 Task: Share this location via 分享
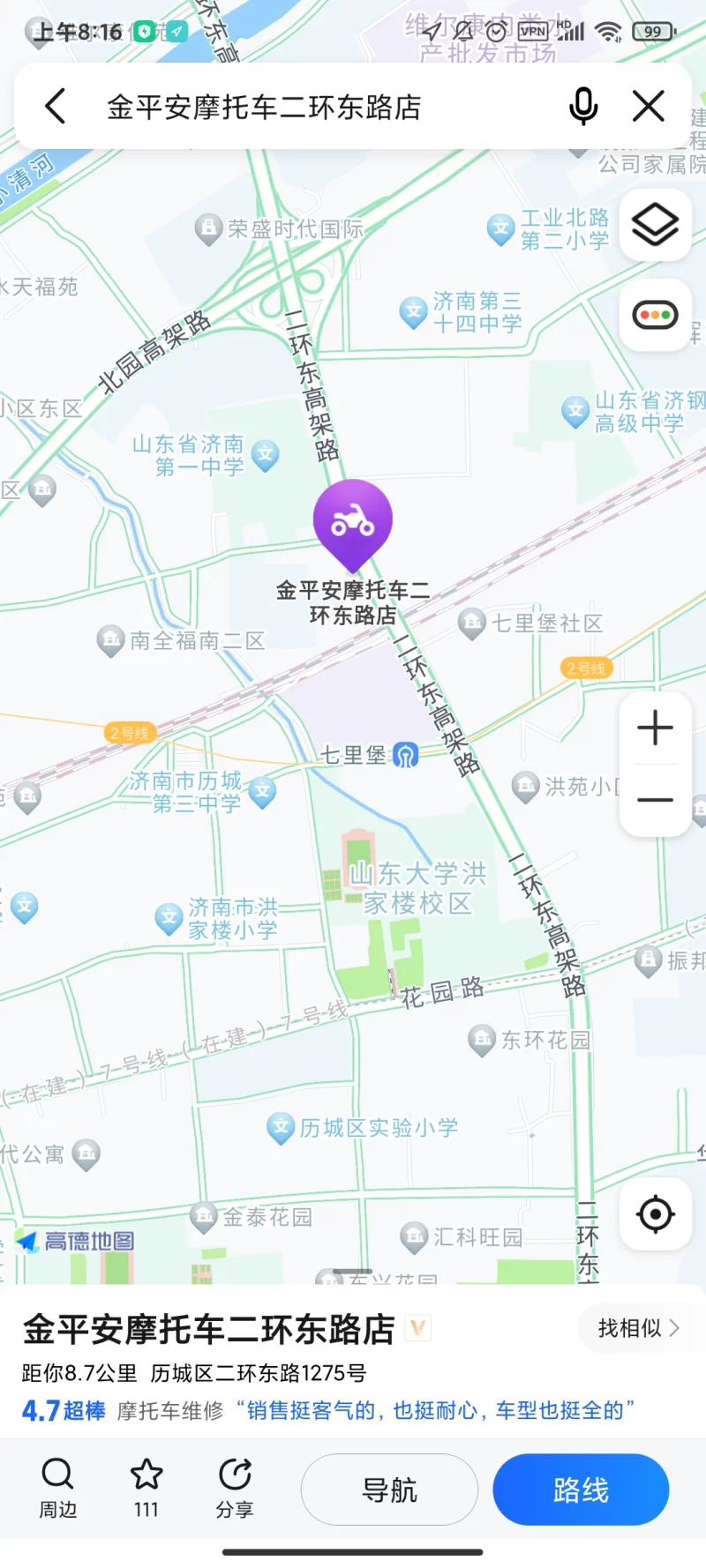(235, 1490)
